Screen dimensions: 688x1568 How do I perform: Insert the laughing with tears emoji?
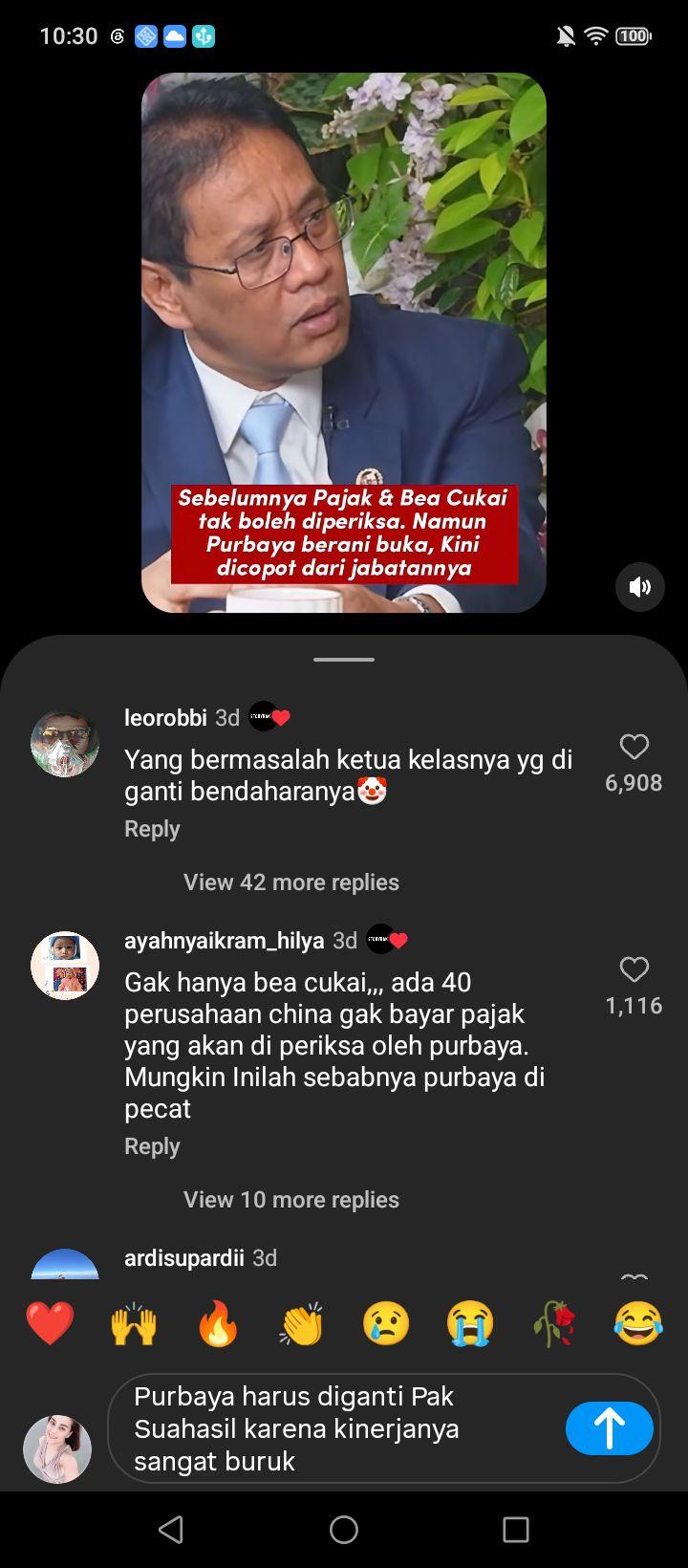(x=638, y=1324)
